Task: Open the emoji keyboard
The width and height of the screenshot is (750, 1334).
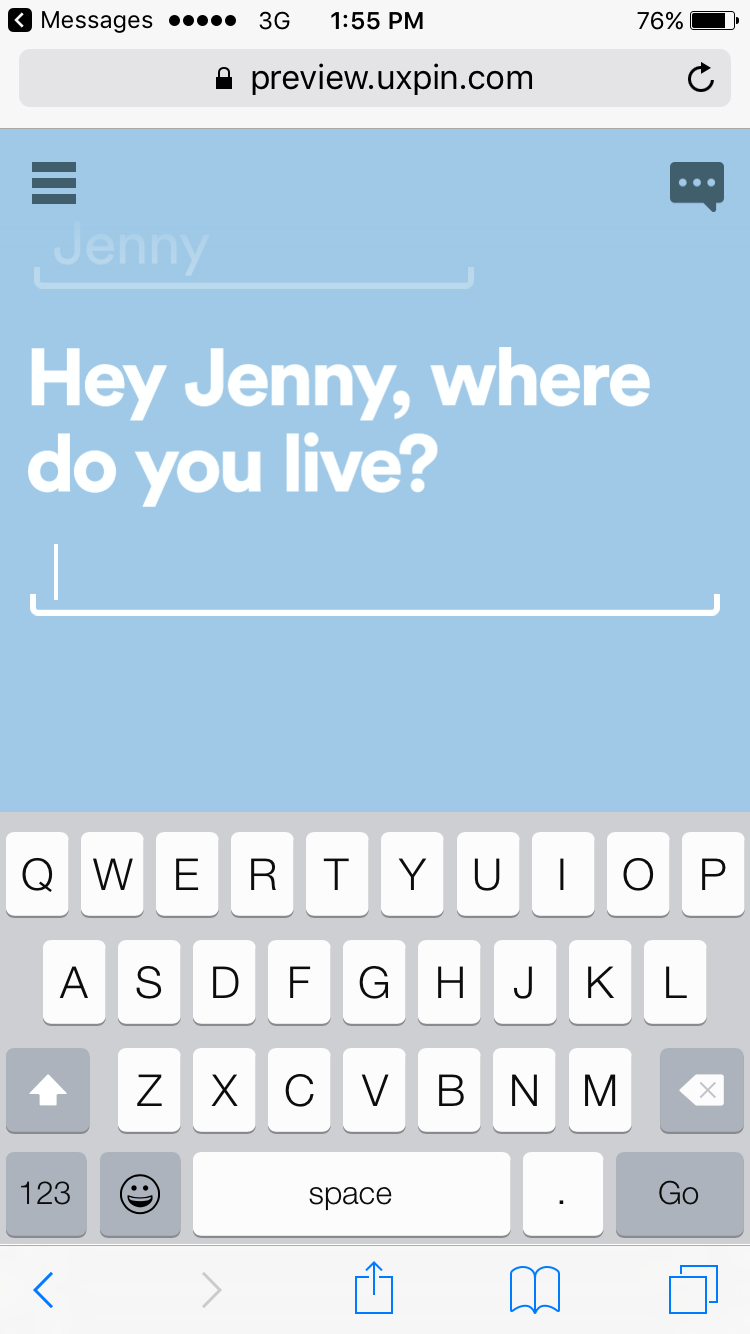Action: coord(140,1193)
